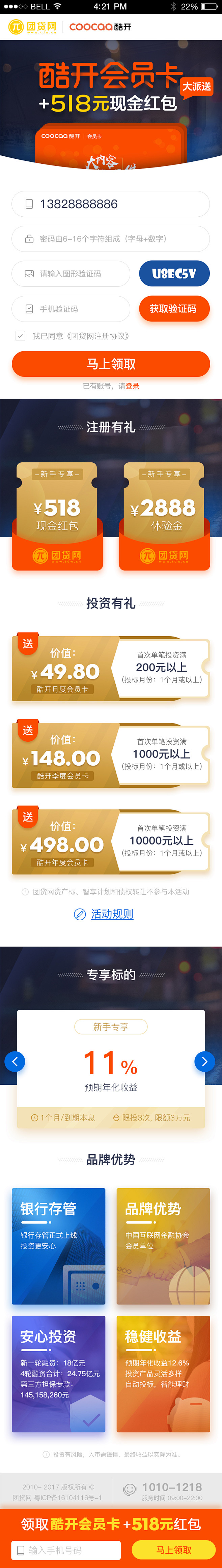Toggle the 我已同意 agreement checkbox
The width and height of the screenshot is (222, 1568).
[x=20, y=336]
